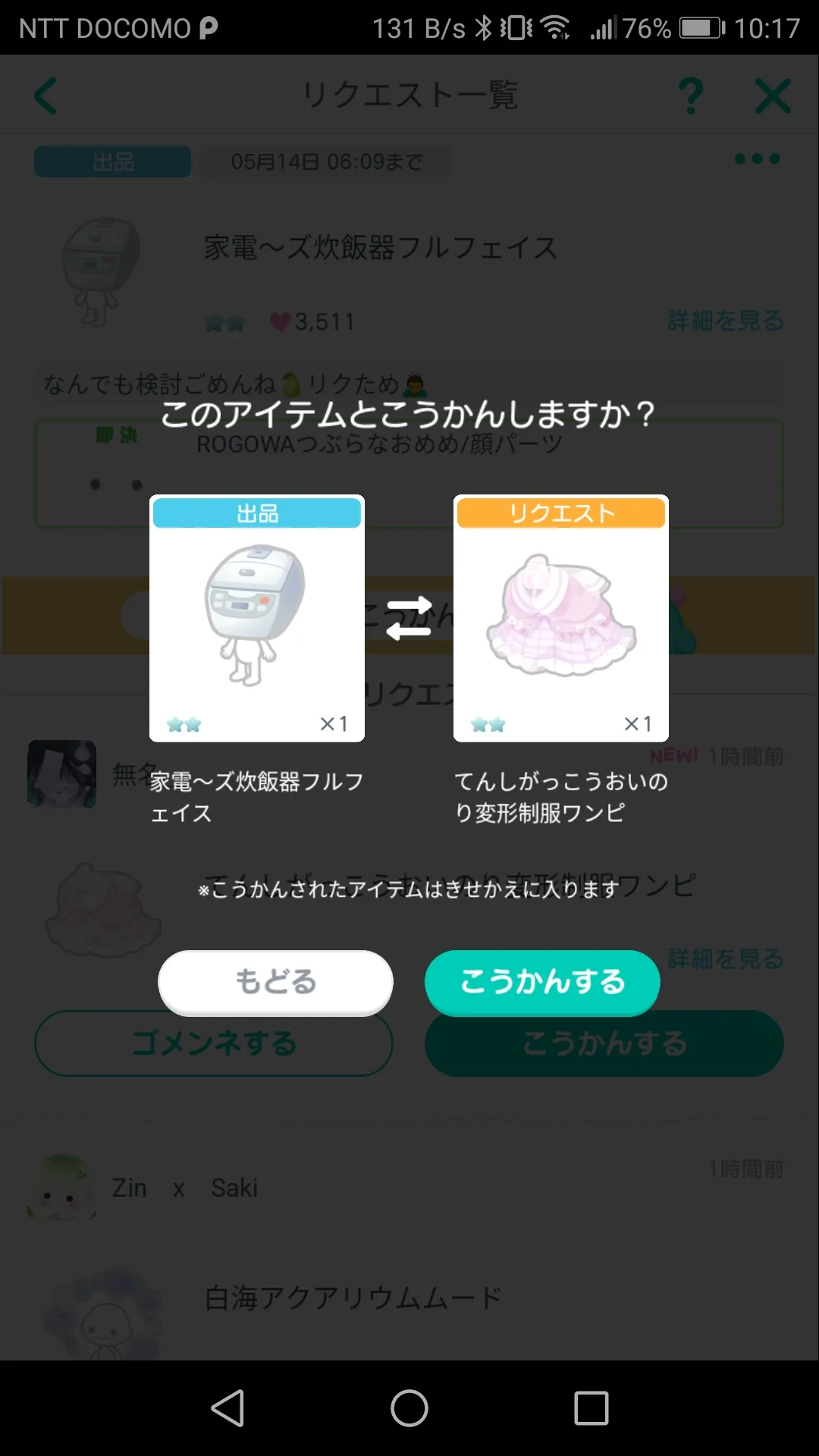Screen dimensions: 819x1456
Task: Open recent apps
Action: click(591, 1408)
